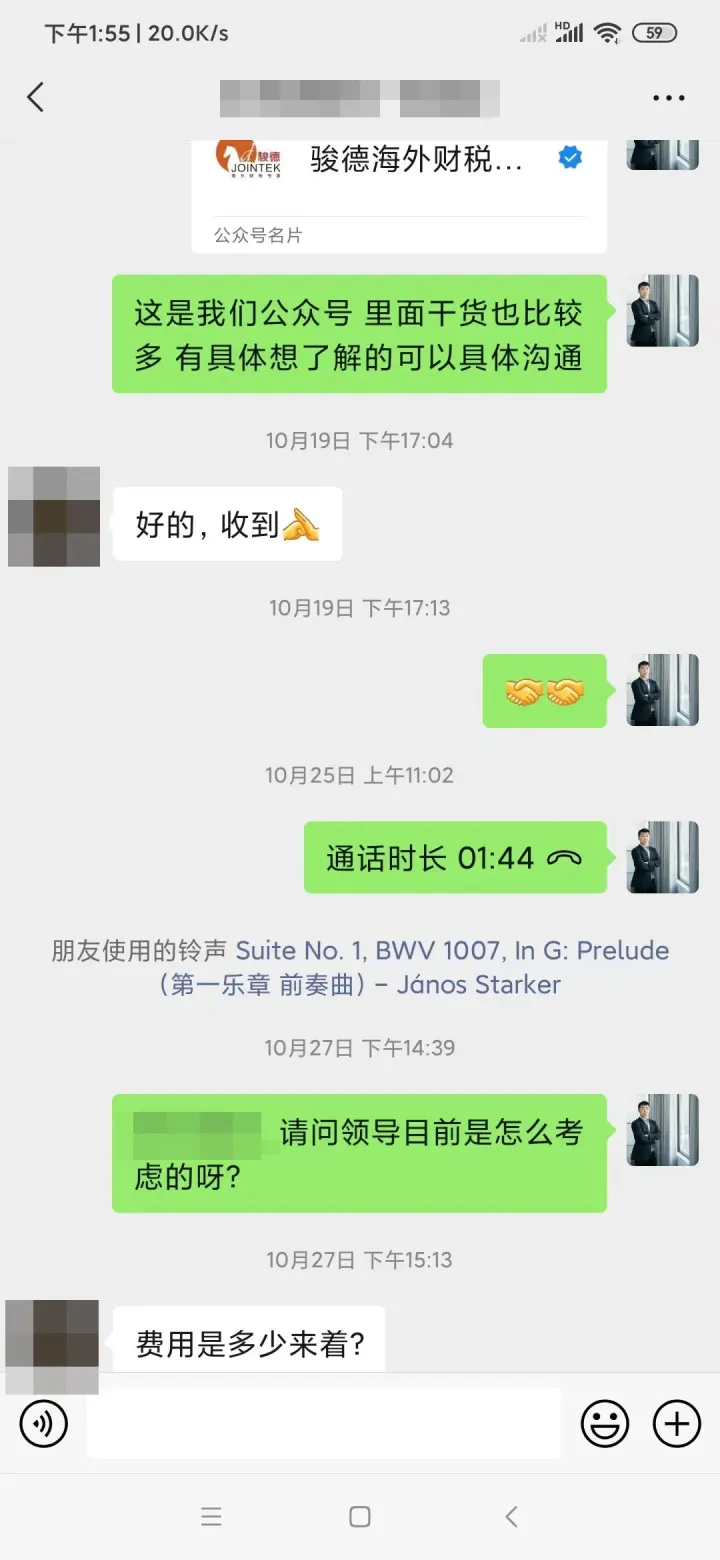The image size is (720, 1560).
Task: Open the 骏德海外财税 official account card
Action: (x=399, y=190)
